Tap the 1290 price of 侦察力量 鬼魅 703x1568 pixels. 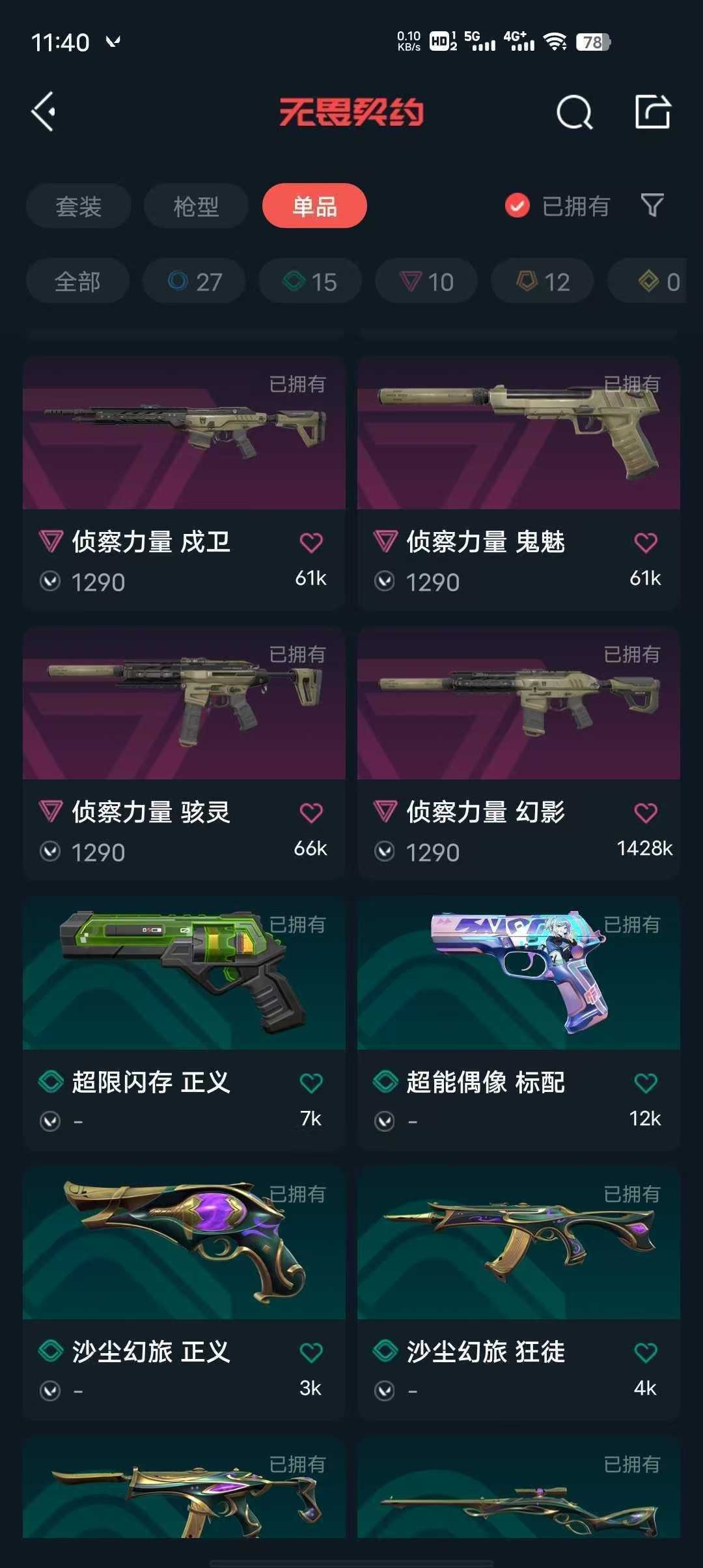(x=432, y=581)
